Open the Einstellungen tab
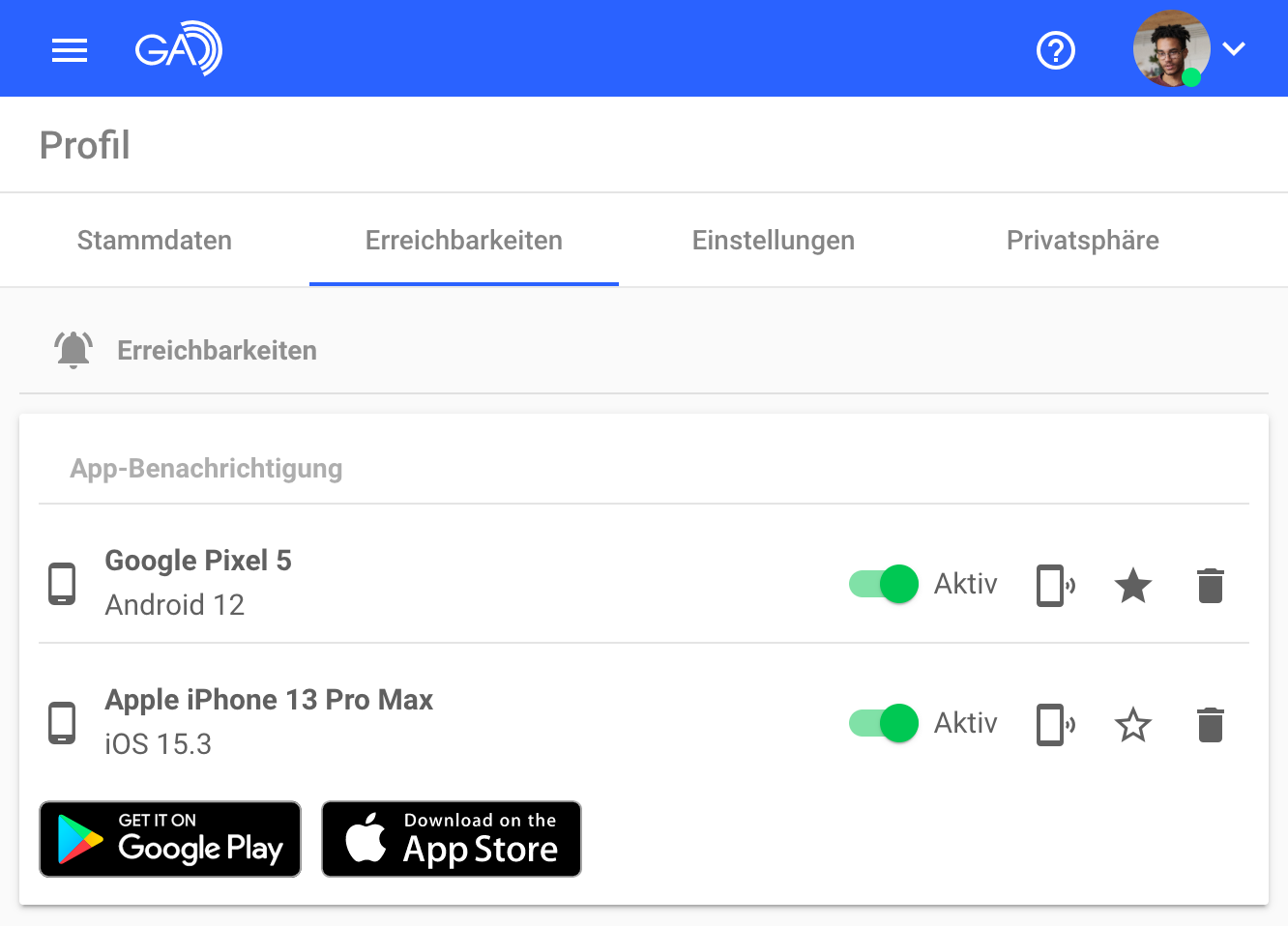 [774, 241]
